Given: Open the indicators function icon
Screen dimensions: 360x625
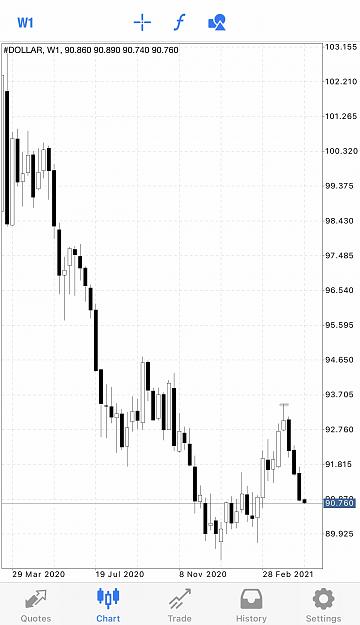Looking at the screenshot, I should pyautogui.click(x=180, y=22).
